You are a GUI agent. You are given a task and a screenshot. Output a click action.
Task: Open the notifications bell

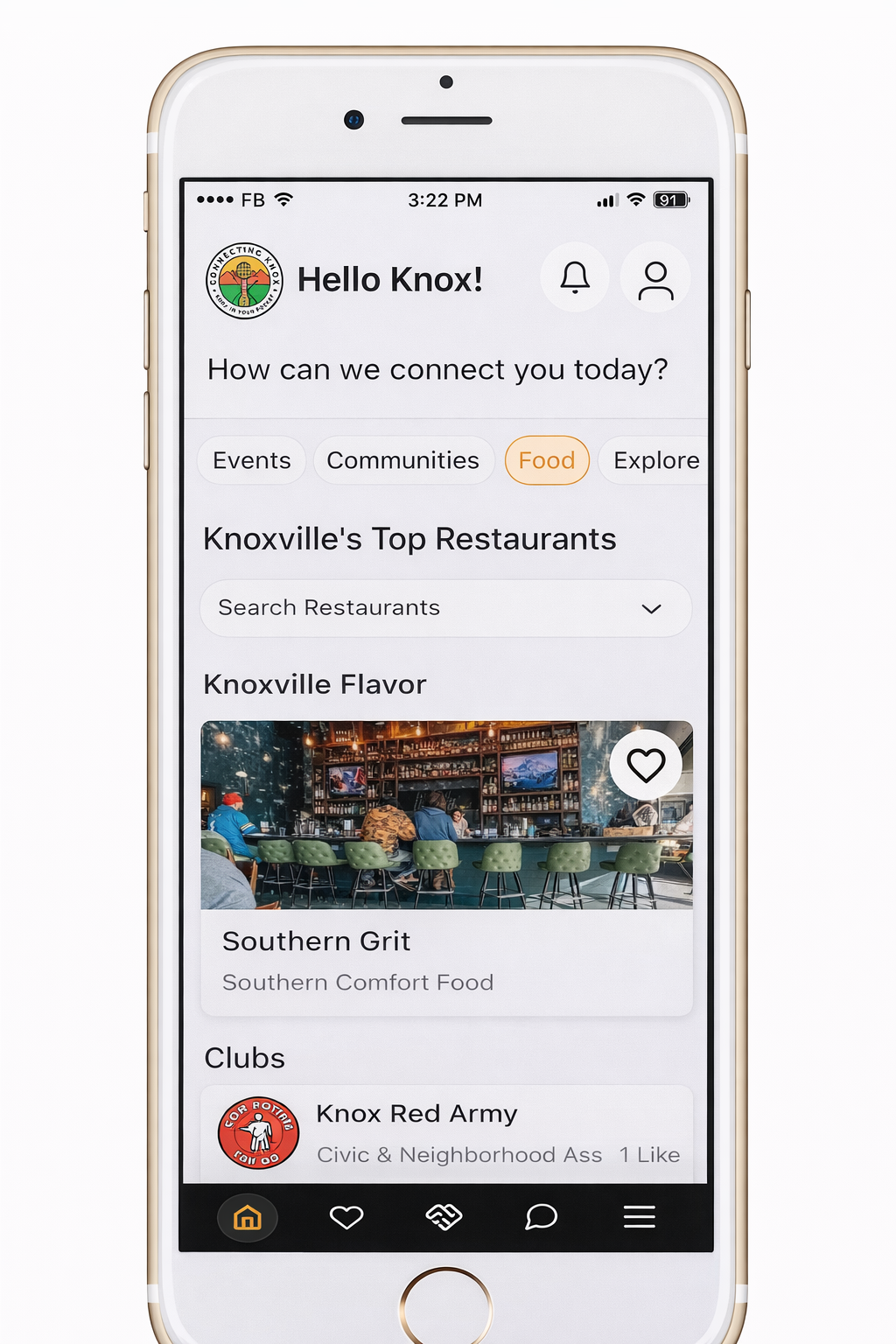575,277
